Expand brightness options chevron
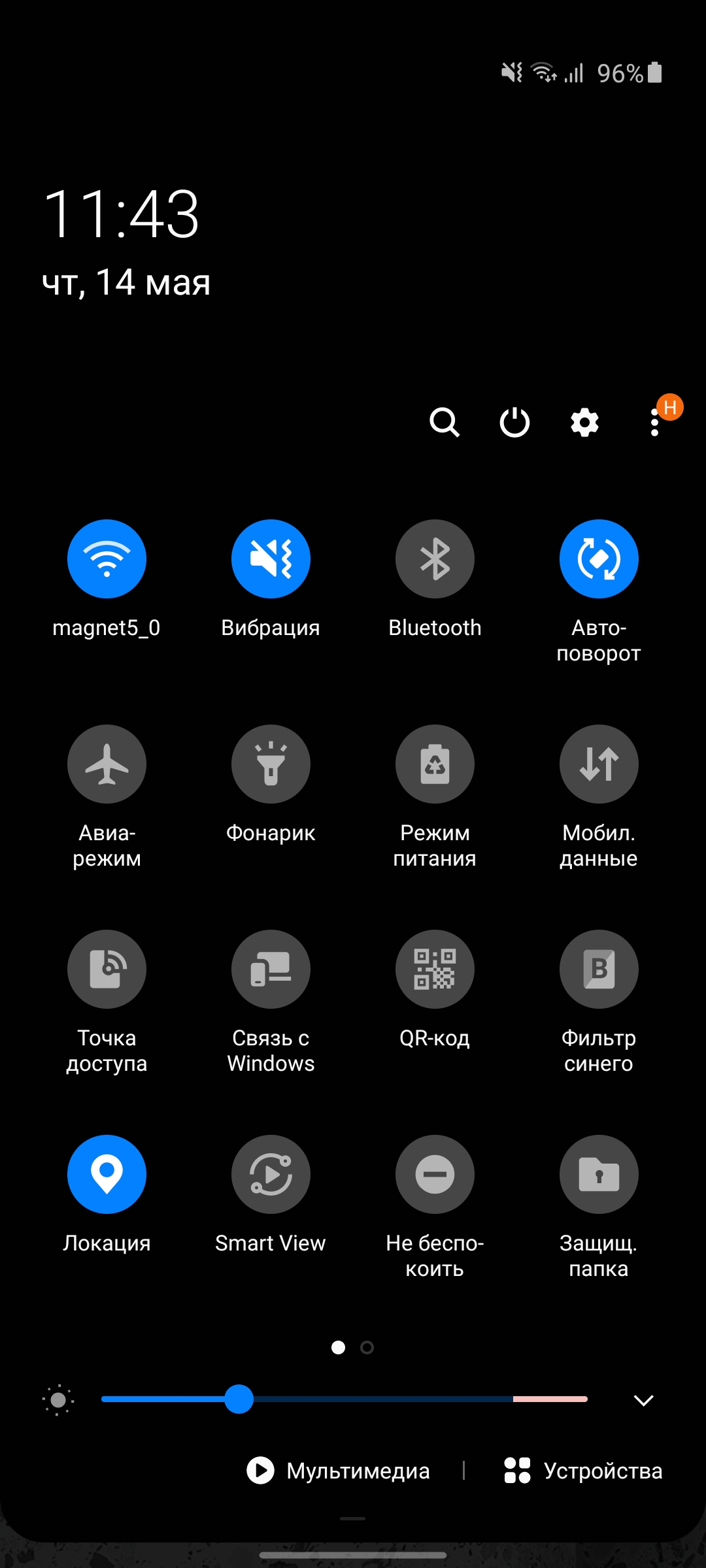Viewport: 706px width, 1568px height. point(644,1400)
